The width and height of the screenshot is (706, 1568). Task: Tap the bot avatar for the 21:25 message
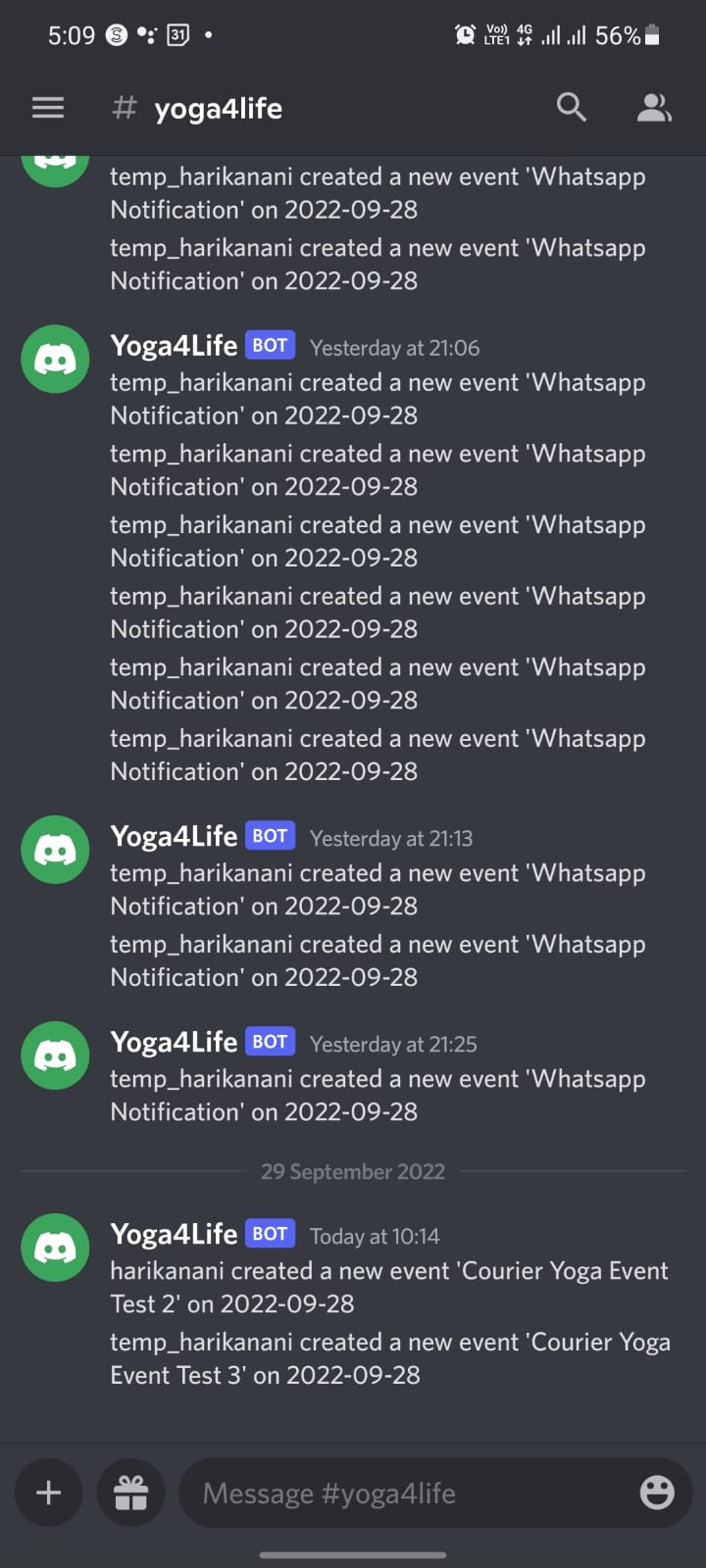(x=54, y=1055)
